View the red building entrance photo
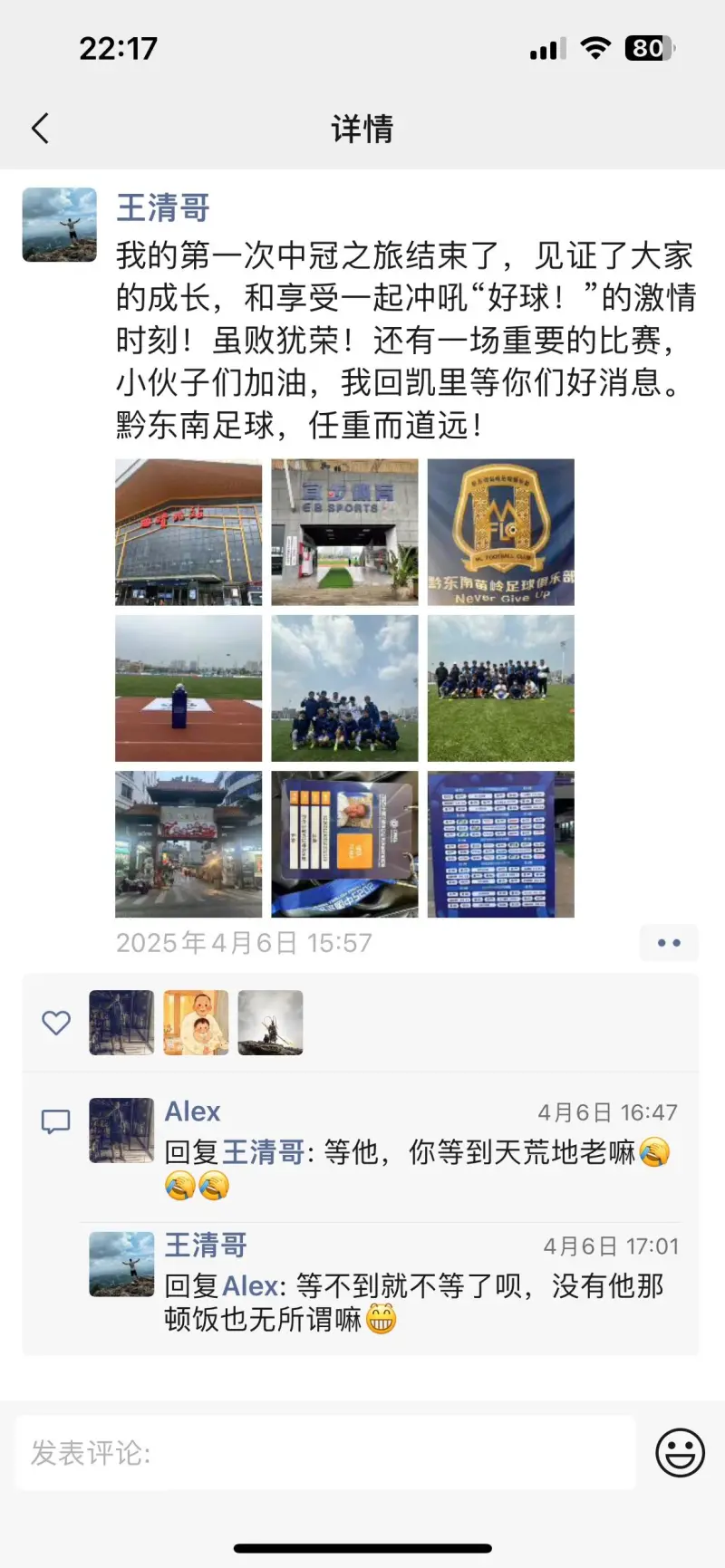The width and height of the screenshot is (725, 1568). (188, 532)
